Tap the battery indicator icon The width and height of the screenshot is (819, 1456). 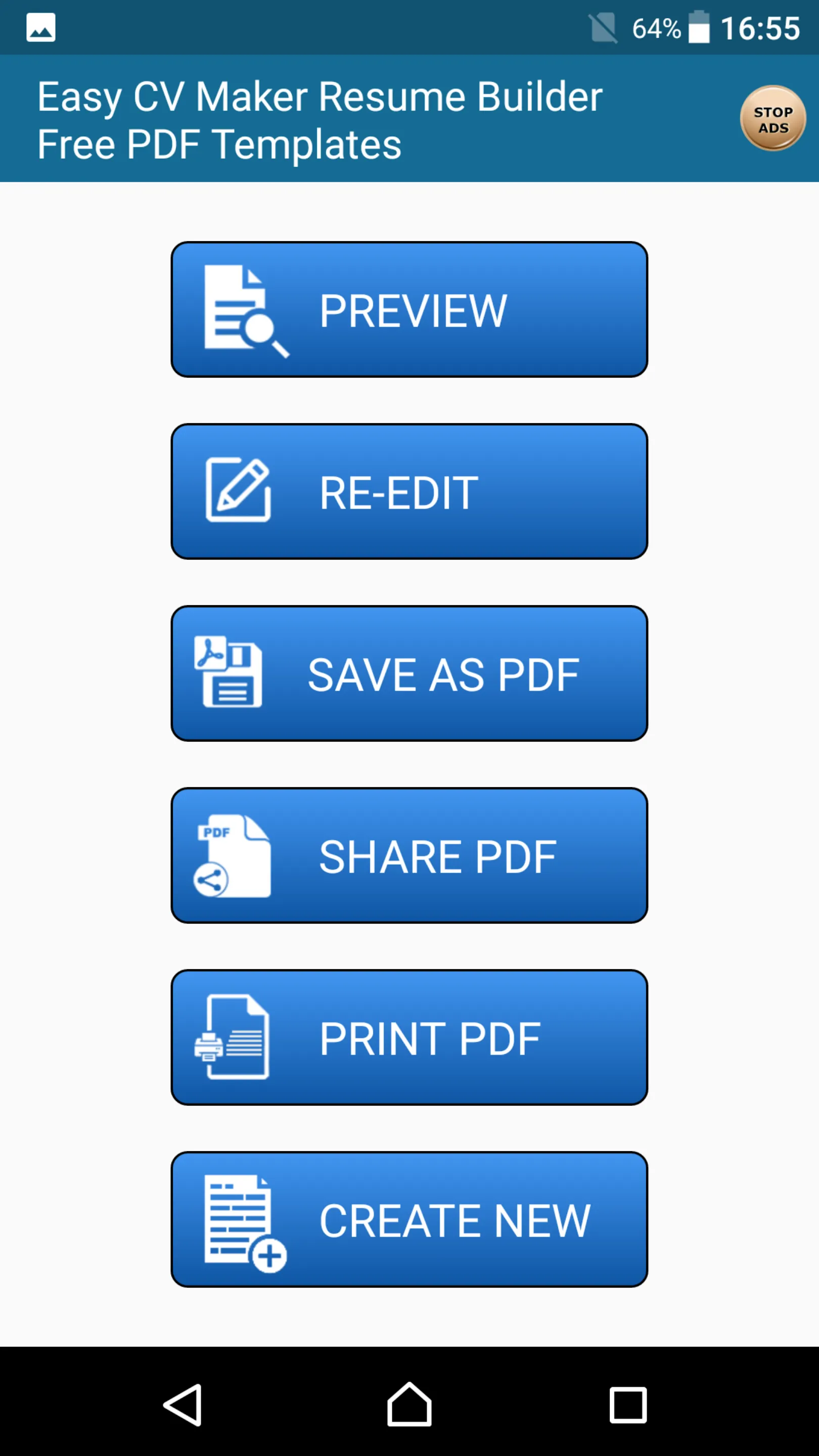click(x=699, y=27)
